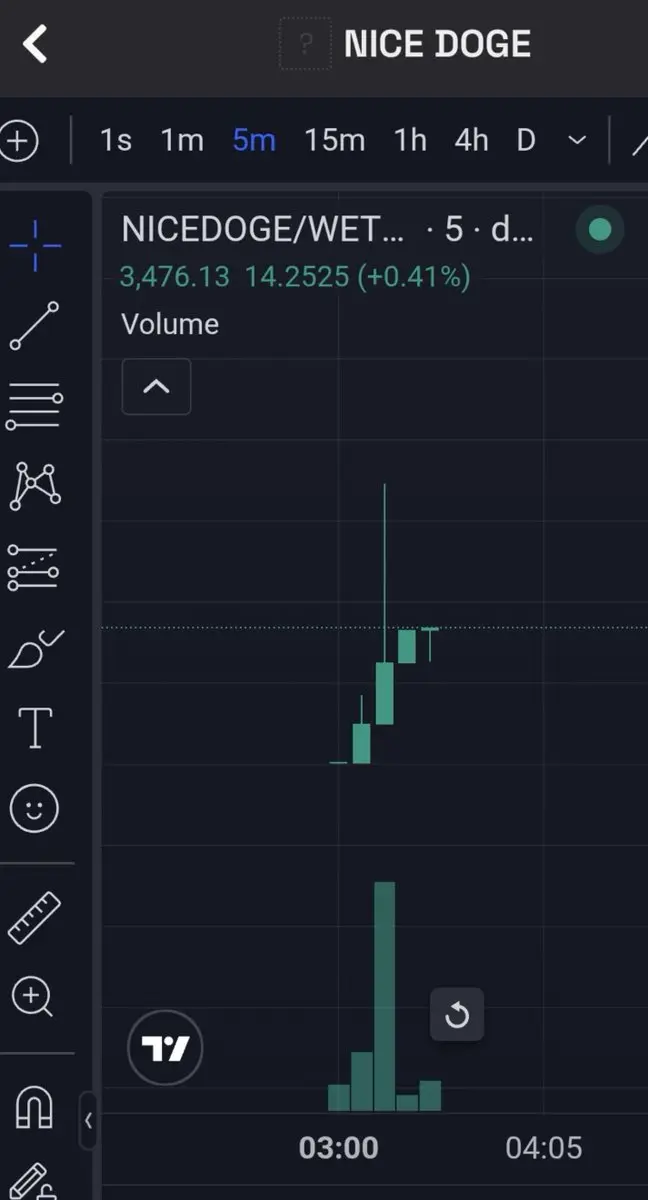Open the emoji sticker tool
648x1200 pixels.
tap(35, 808)
